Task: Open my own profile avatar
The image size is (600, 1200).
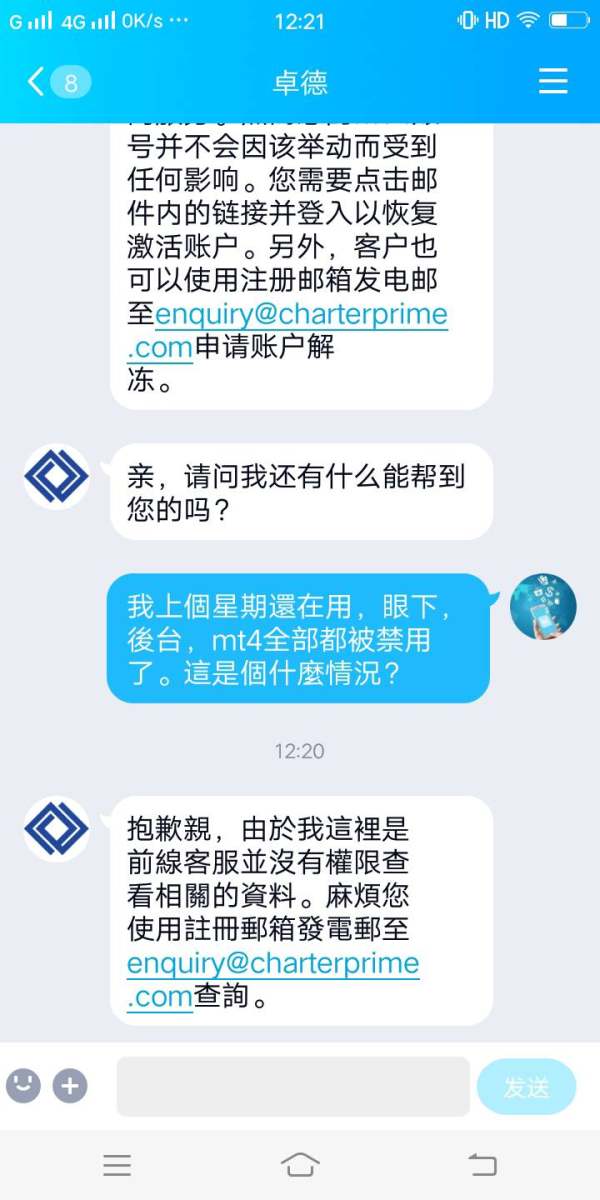Action: 543,607
